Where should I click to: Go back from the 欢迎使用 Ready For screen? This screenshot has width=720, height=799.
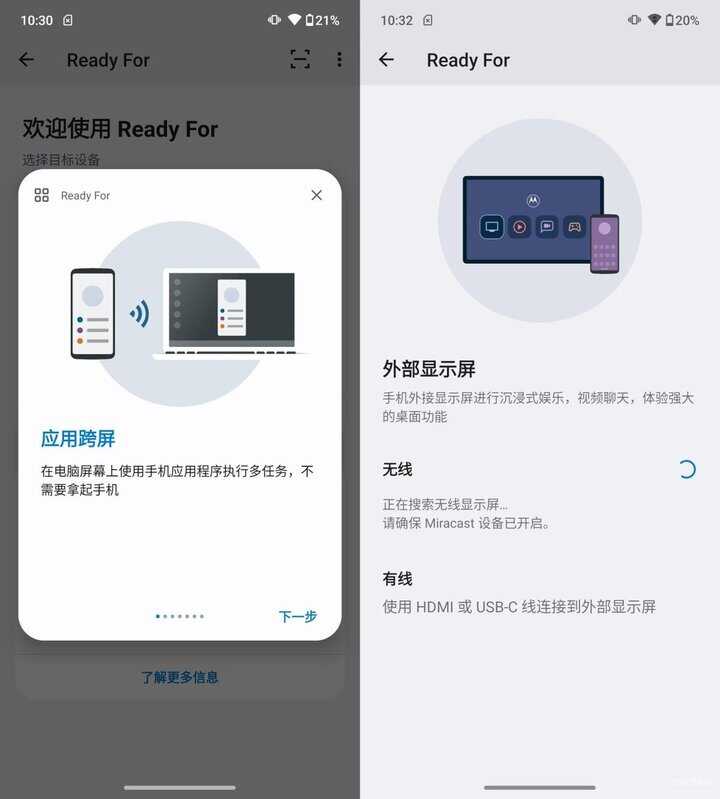coord(27,60)
